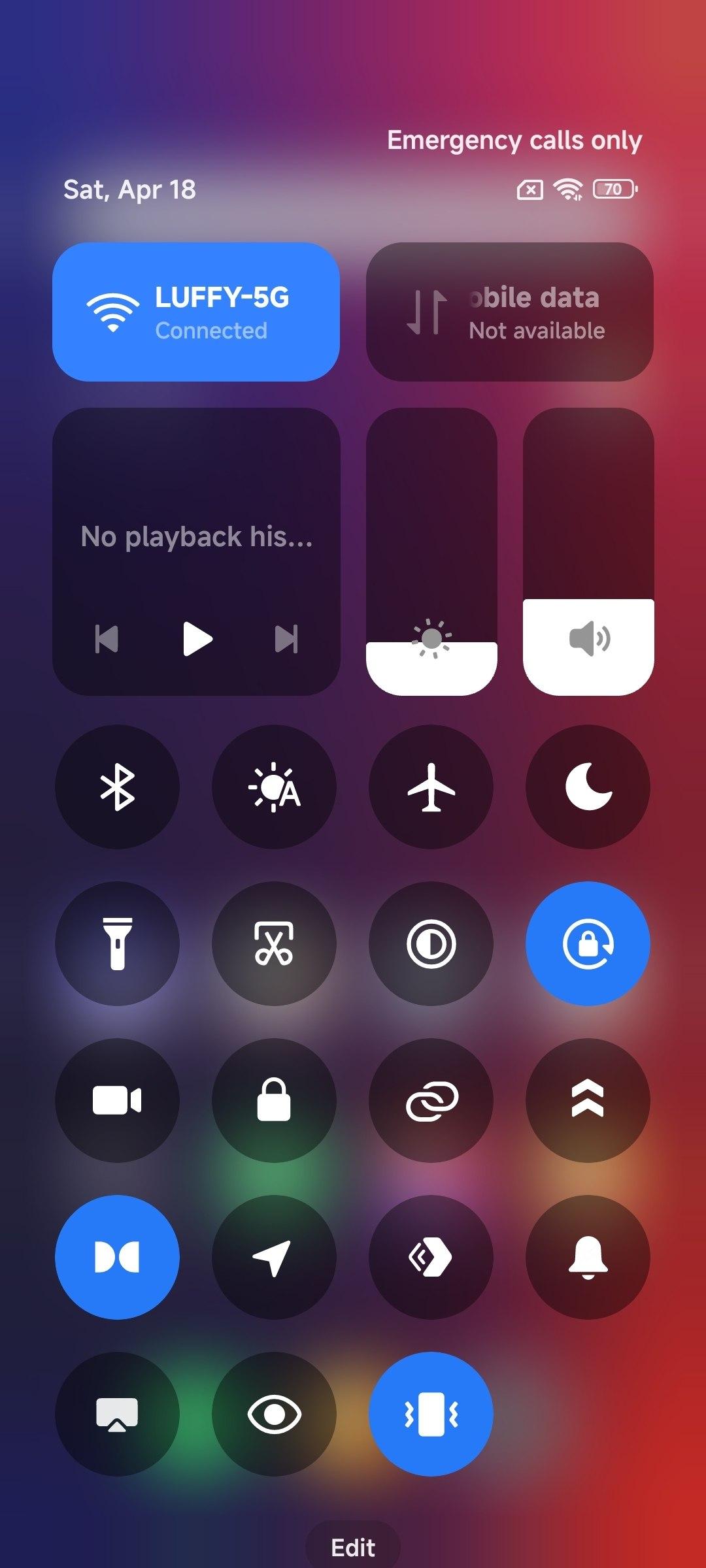Switch on the flashlight
This screenshot has height=1568, width=706.
click(x=117, y=943)
